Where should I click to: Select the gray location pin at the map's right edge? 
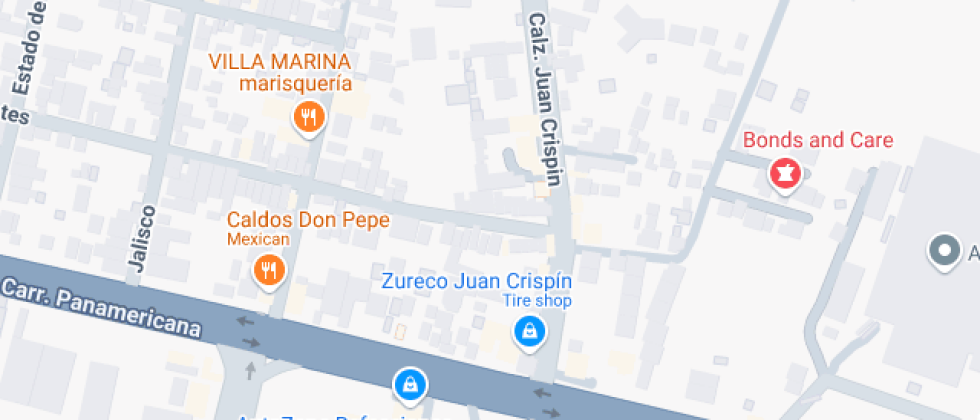point(943,251)
